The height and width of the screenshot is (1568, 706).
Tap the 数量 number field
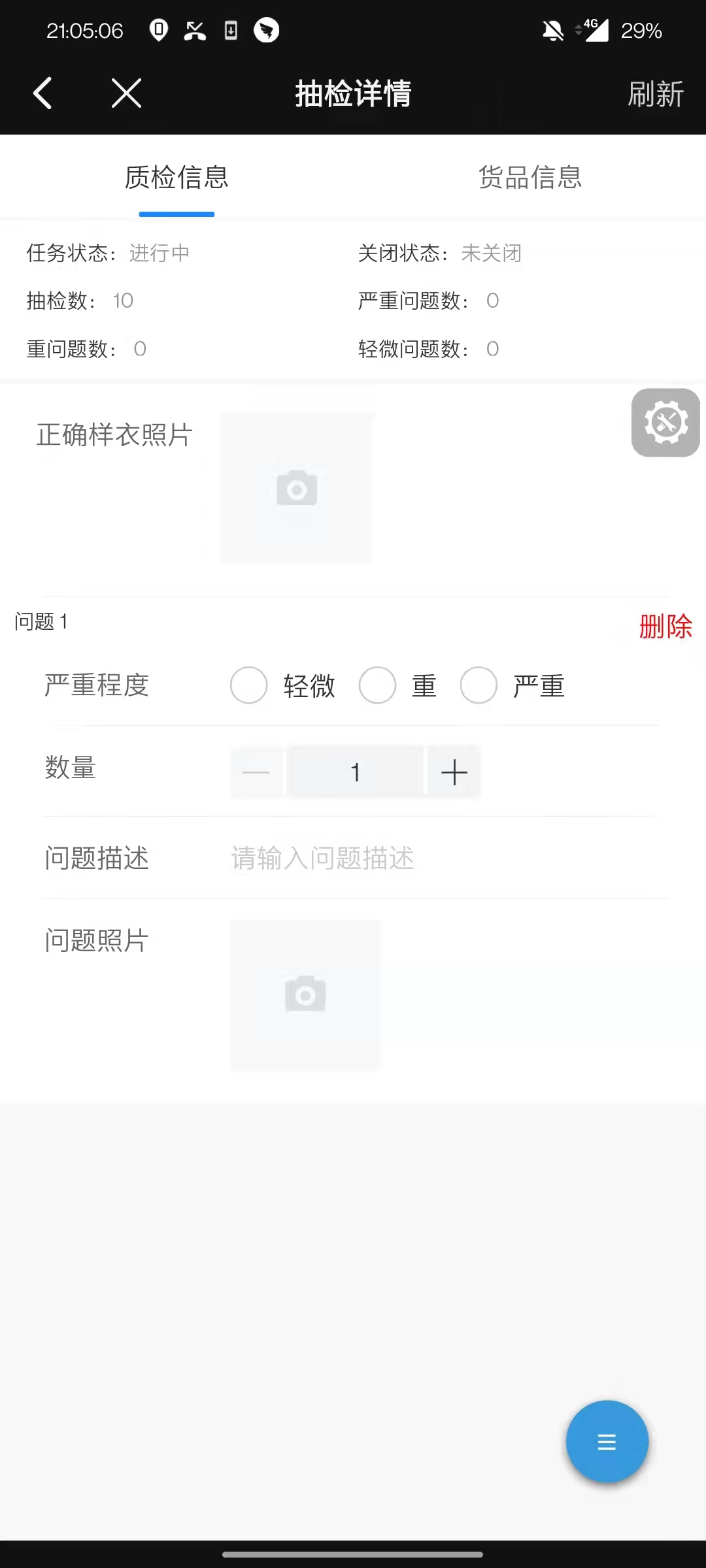[x=356, y=772]
